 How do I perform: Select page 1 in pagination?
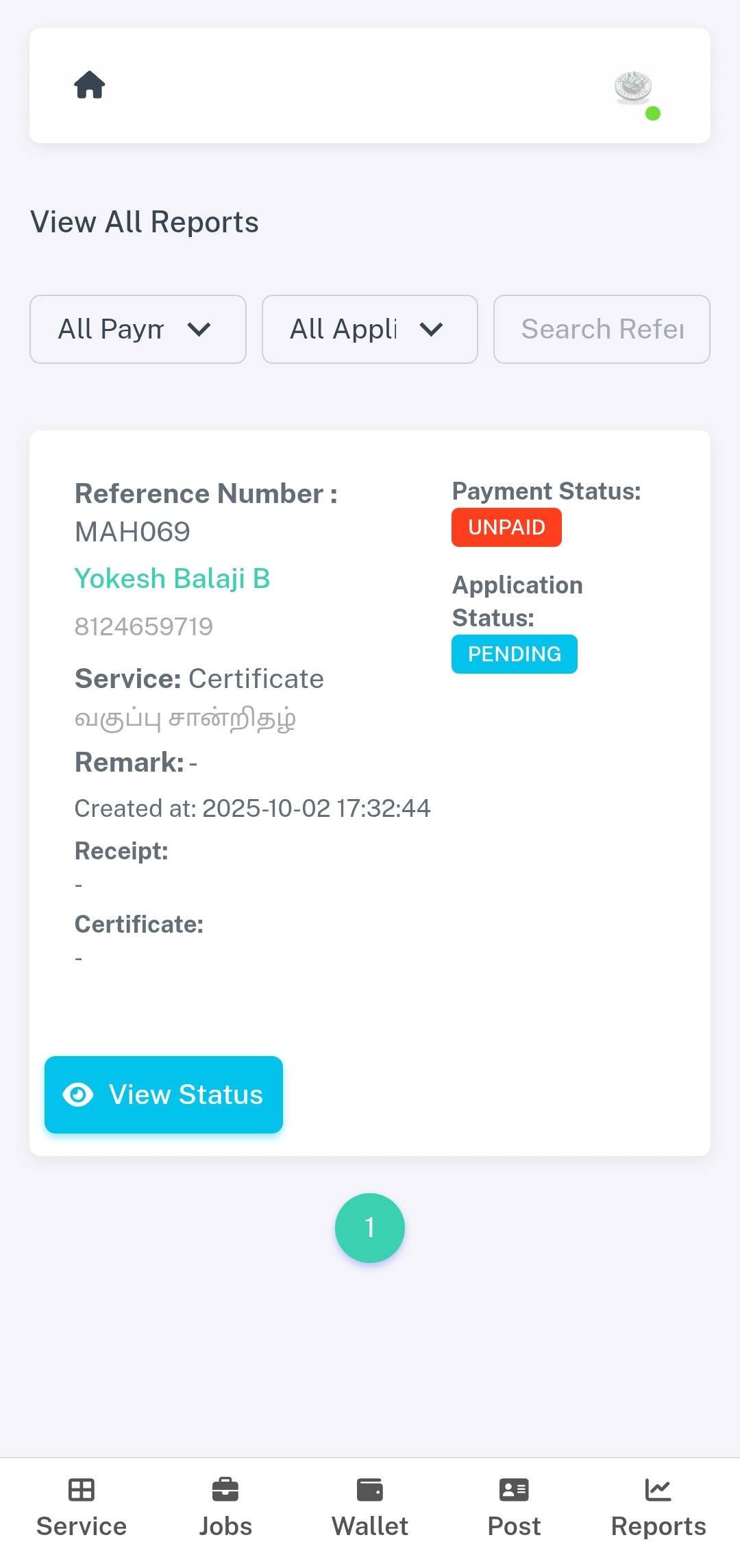coord(370,1228)
